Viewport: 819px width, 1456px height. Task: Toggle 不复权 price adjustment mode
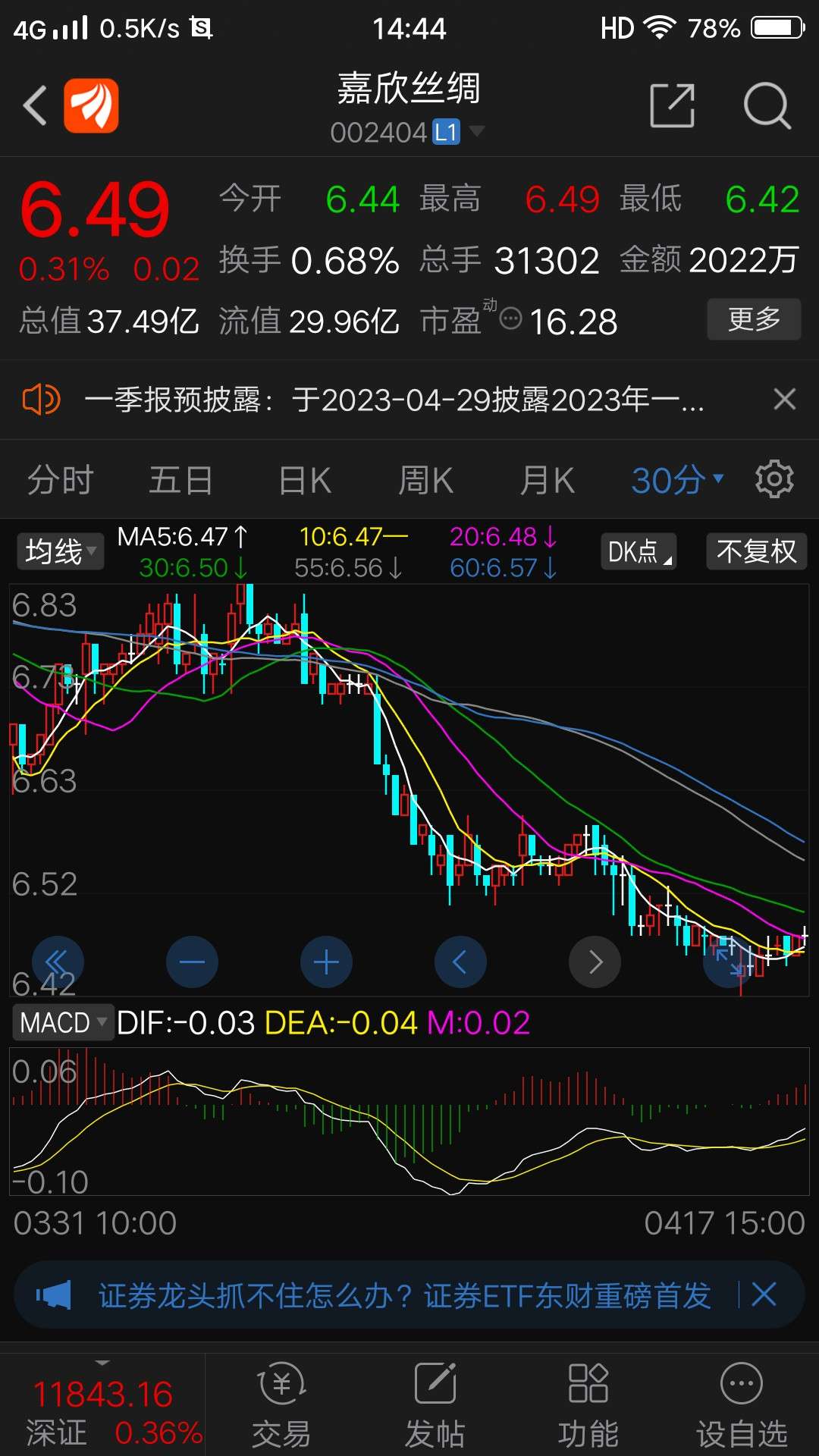[x=755, y=551]
